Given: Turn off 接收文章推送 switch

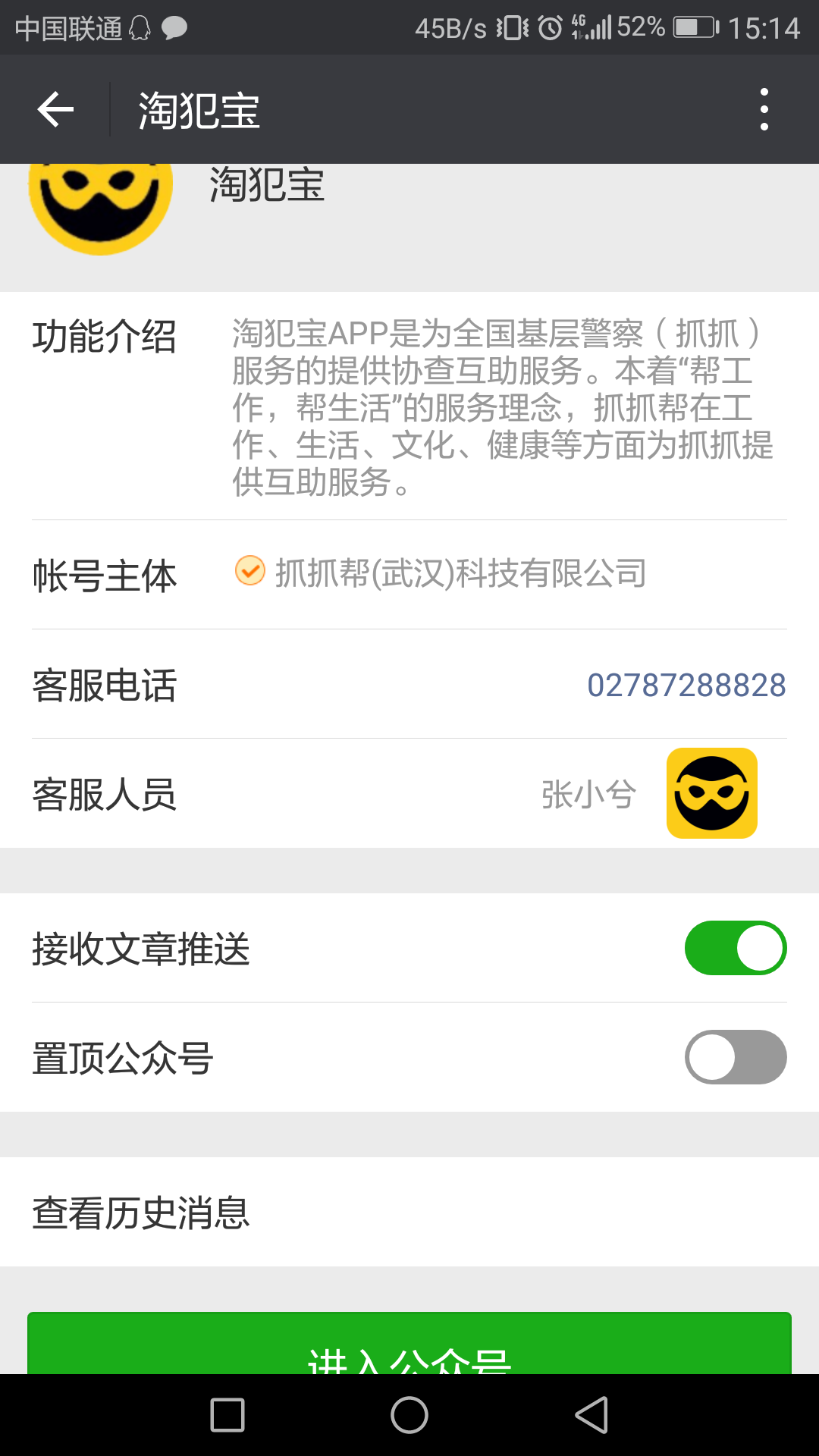Looking at the screenshot, I should point(736,948).
